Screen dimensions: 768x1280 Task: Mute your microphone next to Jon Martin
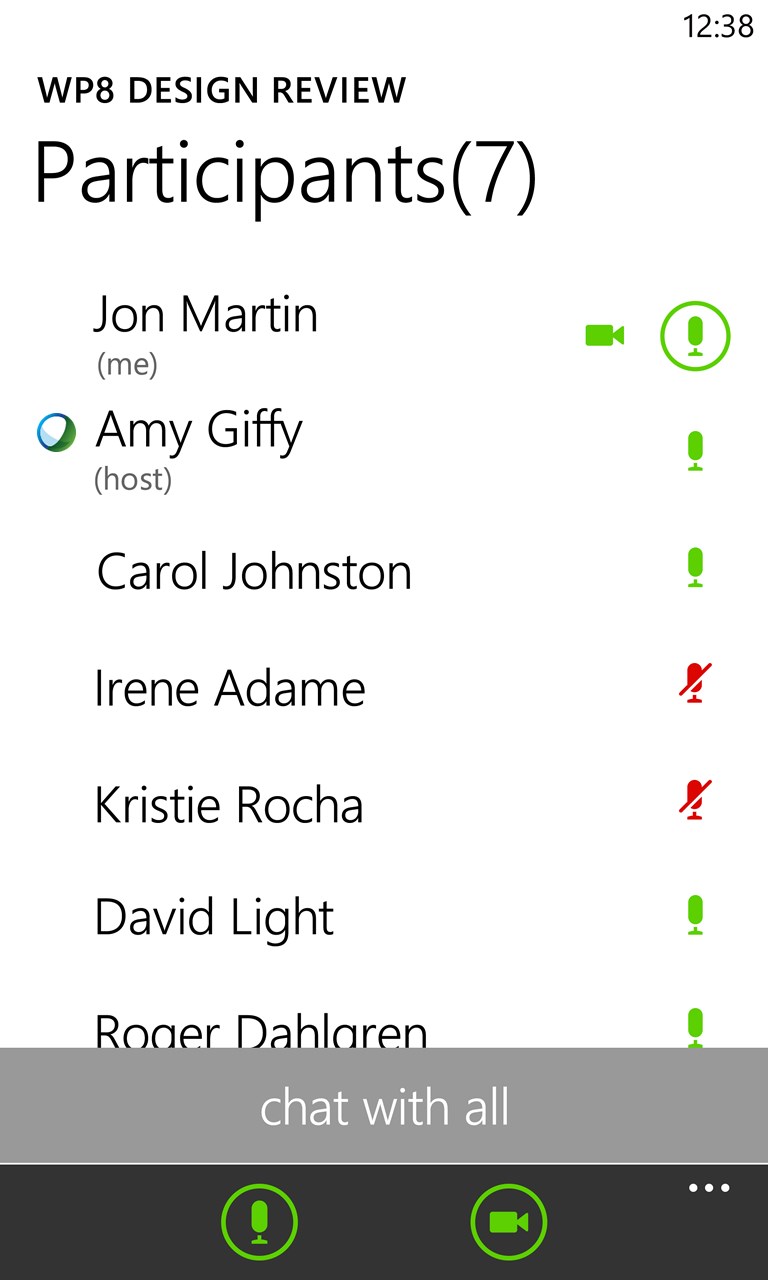[695, 336]
